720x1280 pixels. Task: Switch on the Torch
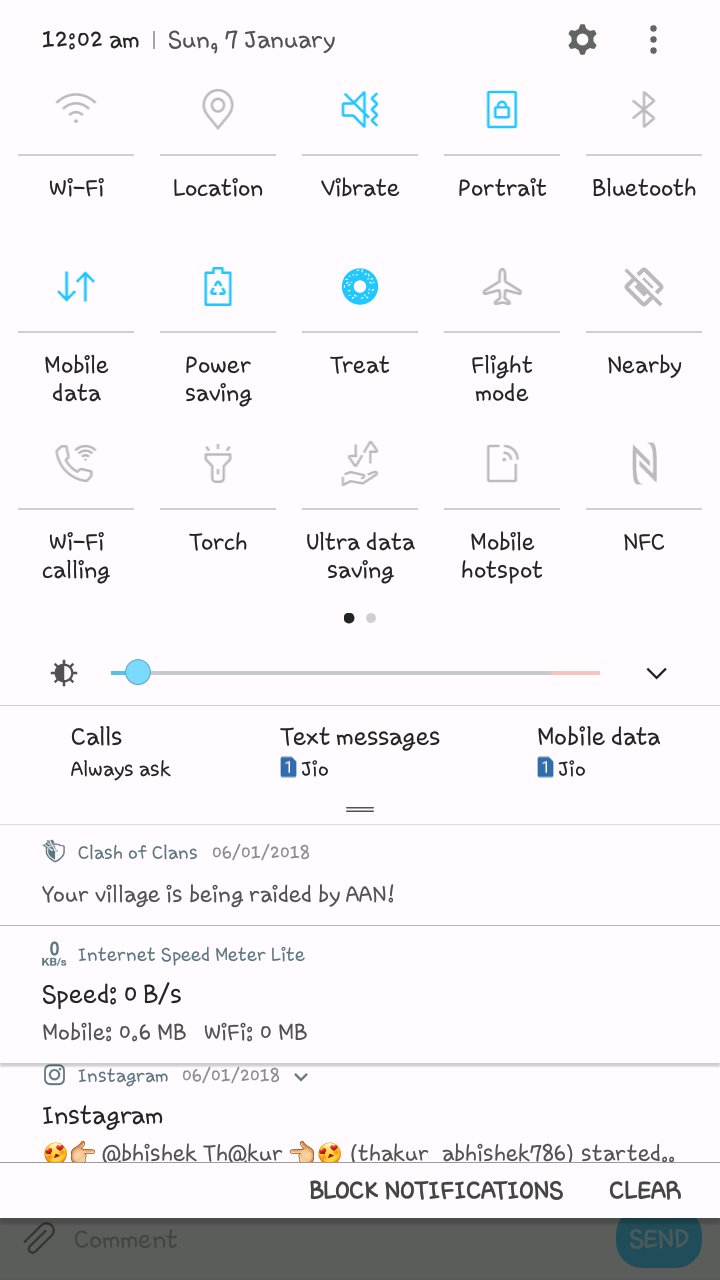click(x=218, y=465)
